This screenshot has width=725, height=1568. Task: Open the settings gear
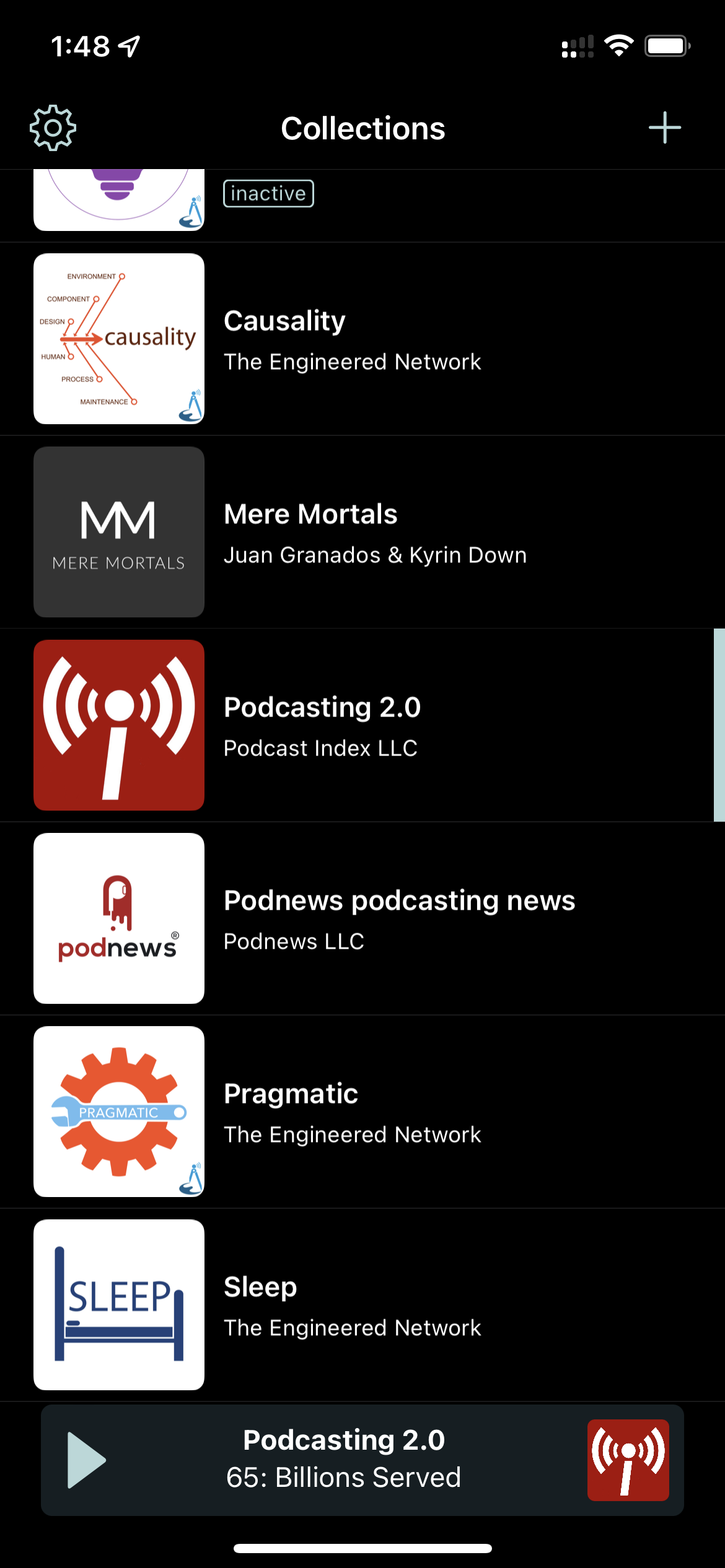click(53, 128)
